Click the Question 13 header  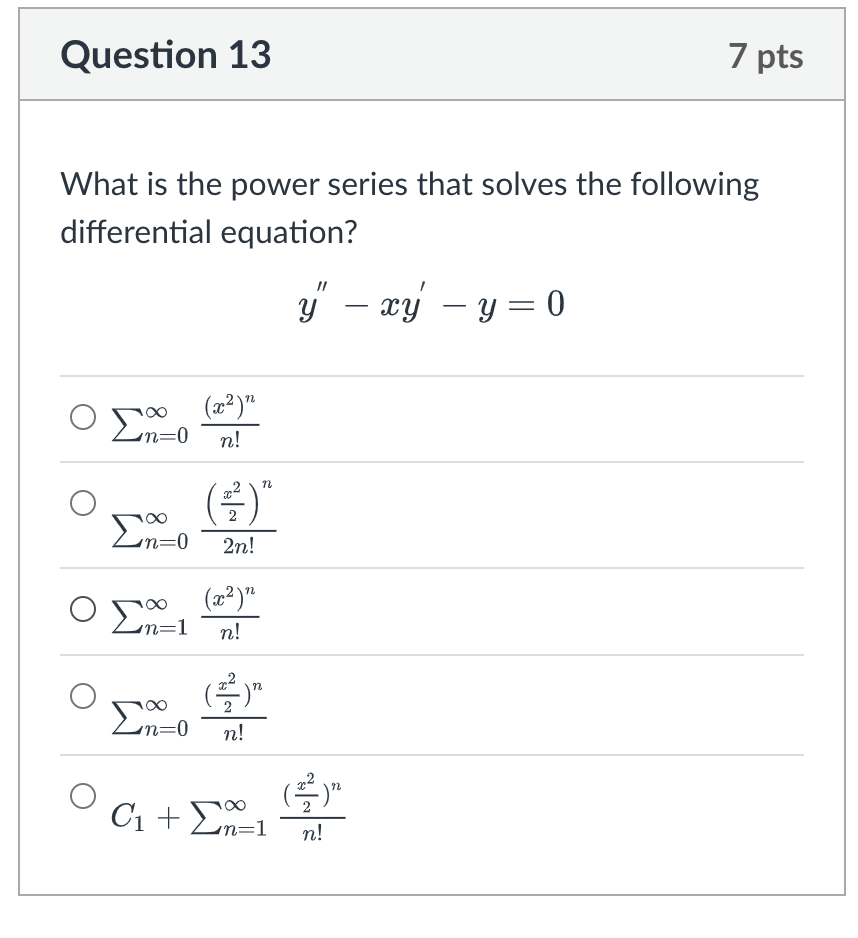point(170,55)
